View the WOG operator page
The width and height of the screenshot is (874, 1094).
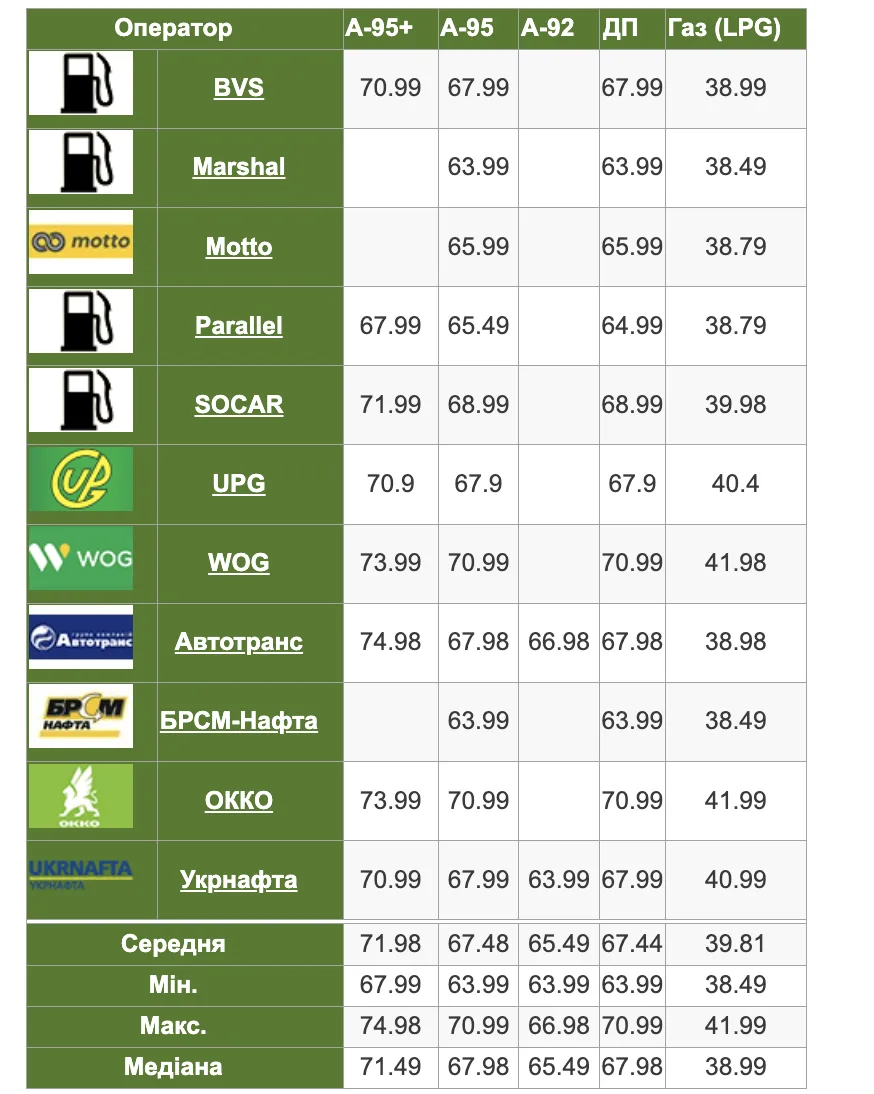tap(238, 563)
